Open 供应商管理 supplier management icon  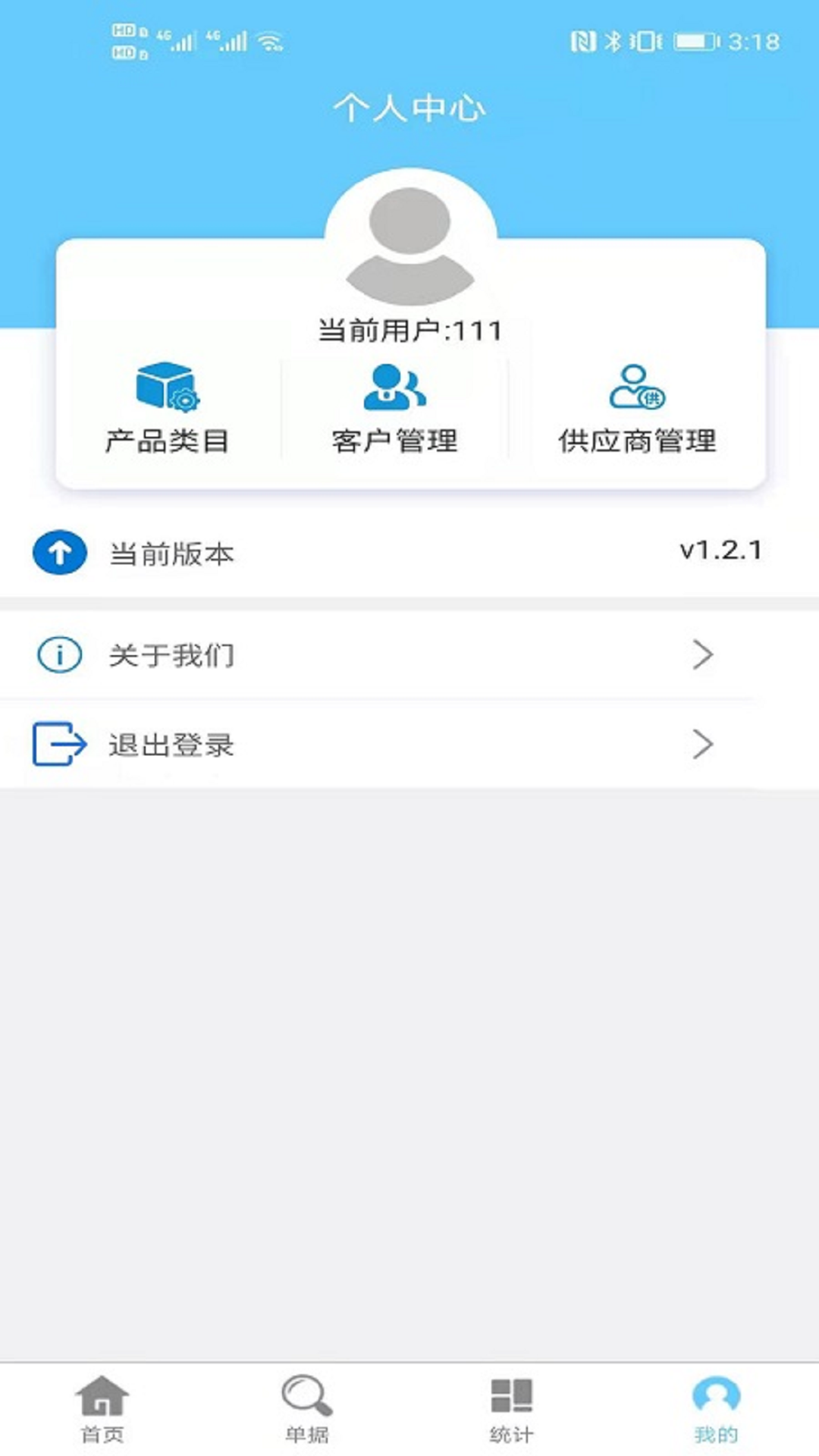point(637,389)
